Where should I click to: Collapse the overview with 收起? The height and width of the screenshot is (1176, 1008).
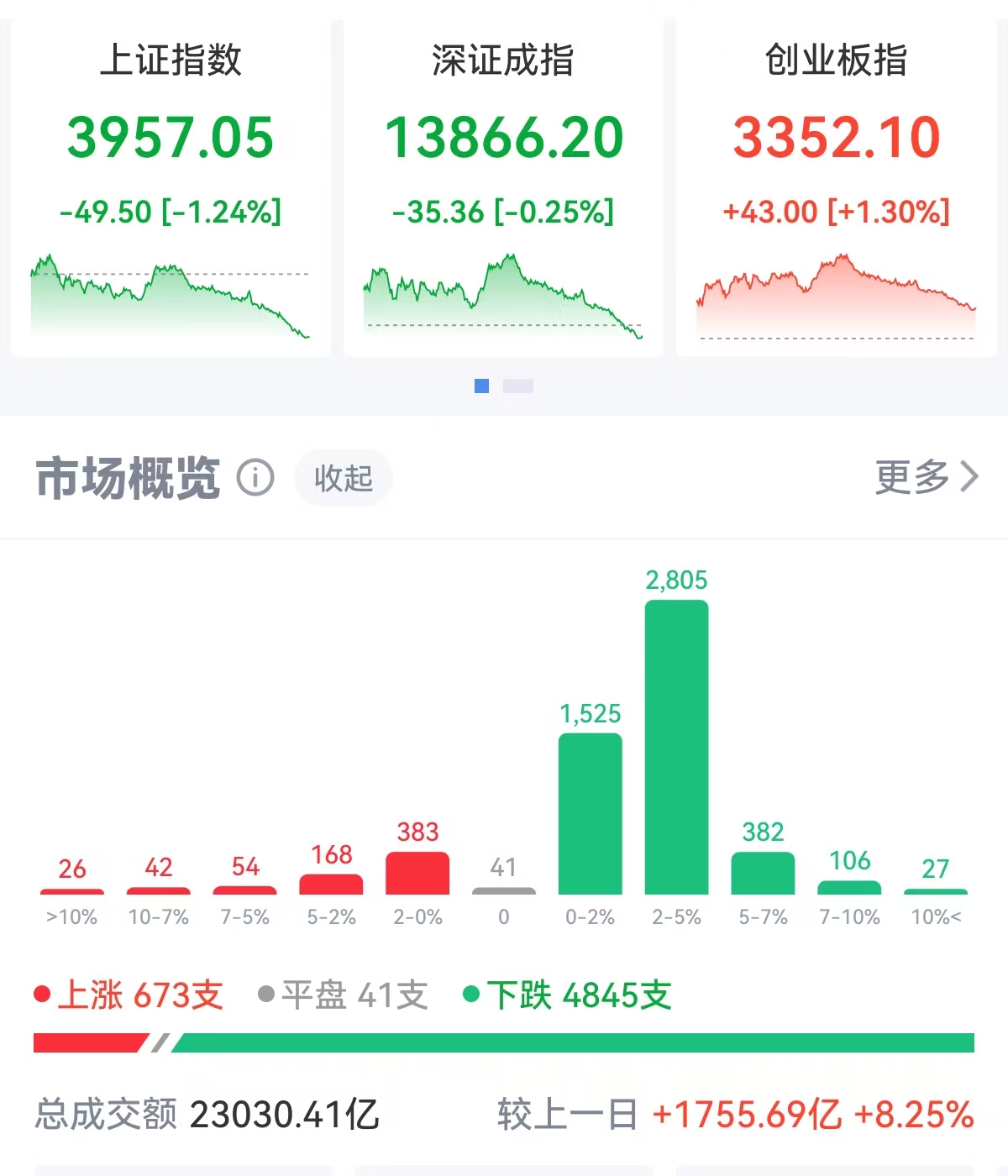343,478
